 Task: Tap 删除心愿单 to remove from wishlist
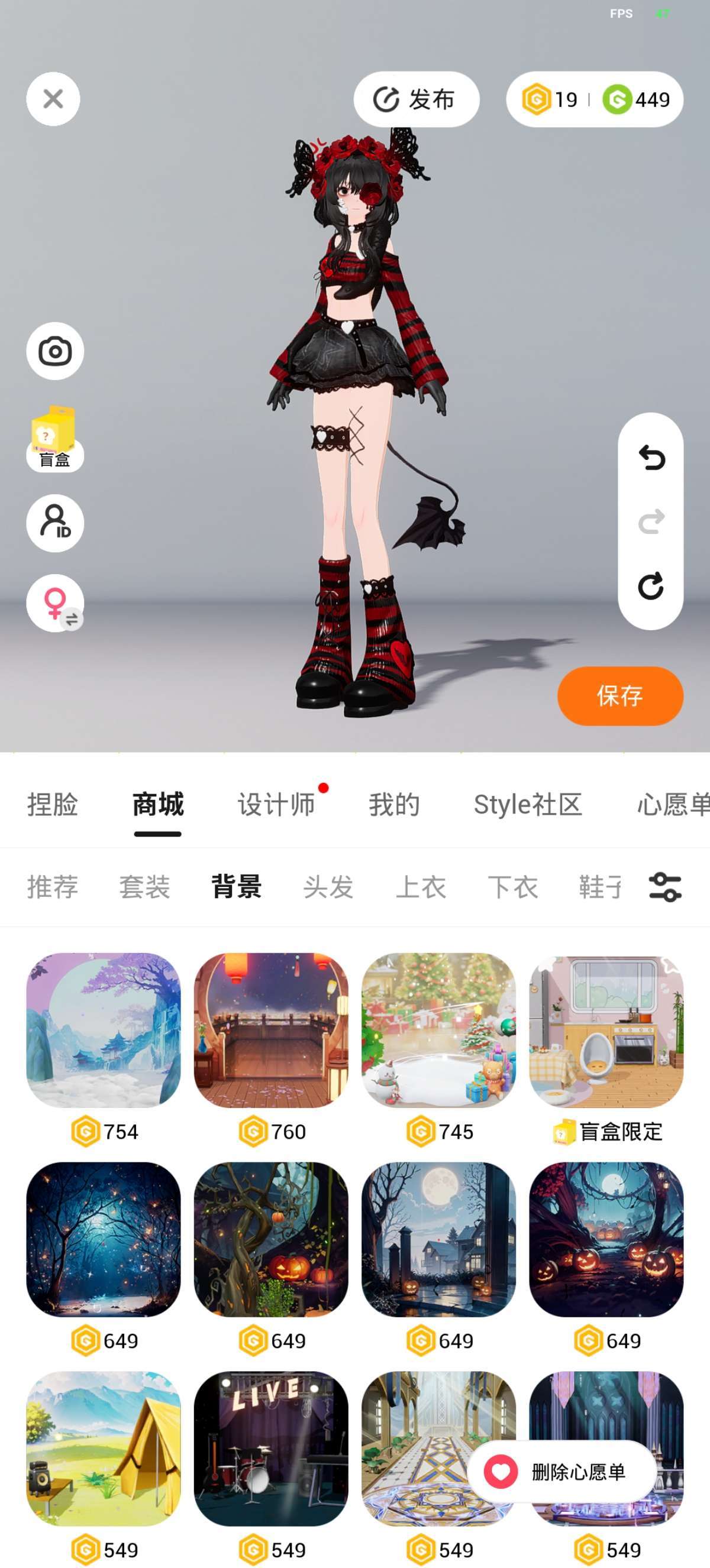561,1472
